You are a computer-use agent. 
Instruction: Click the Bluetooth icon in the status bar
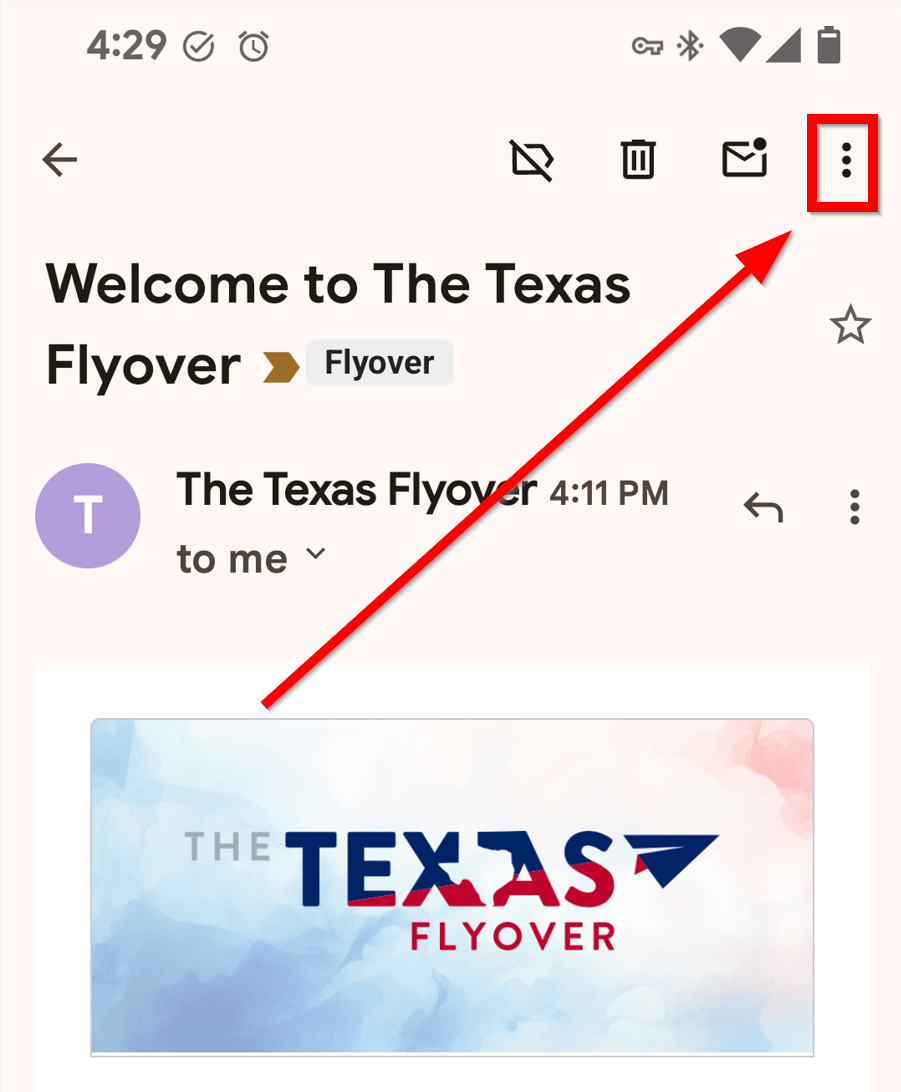689,45
